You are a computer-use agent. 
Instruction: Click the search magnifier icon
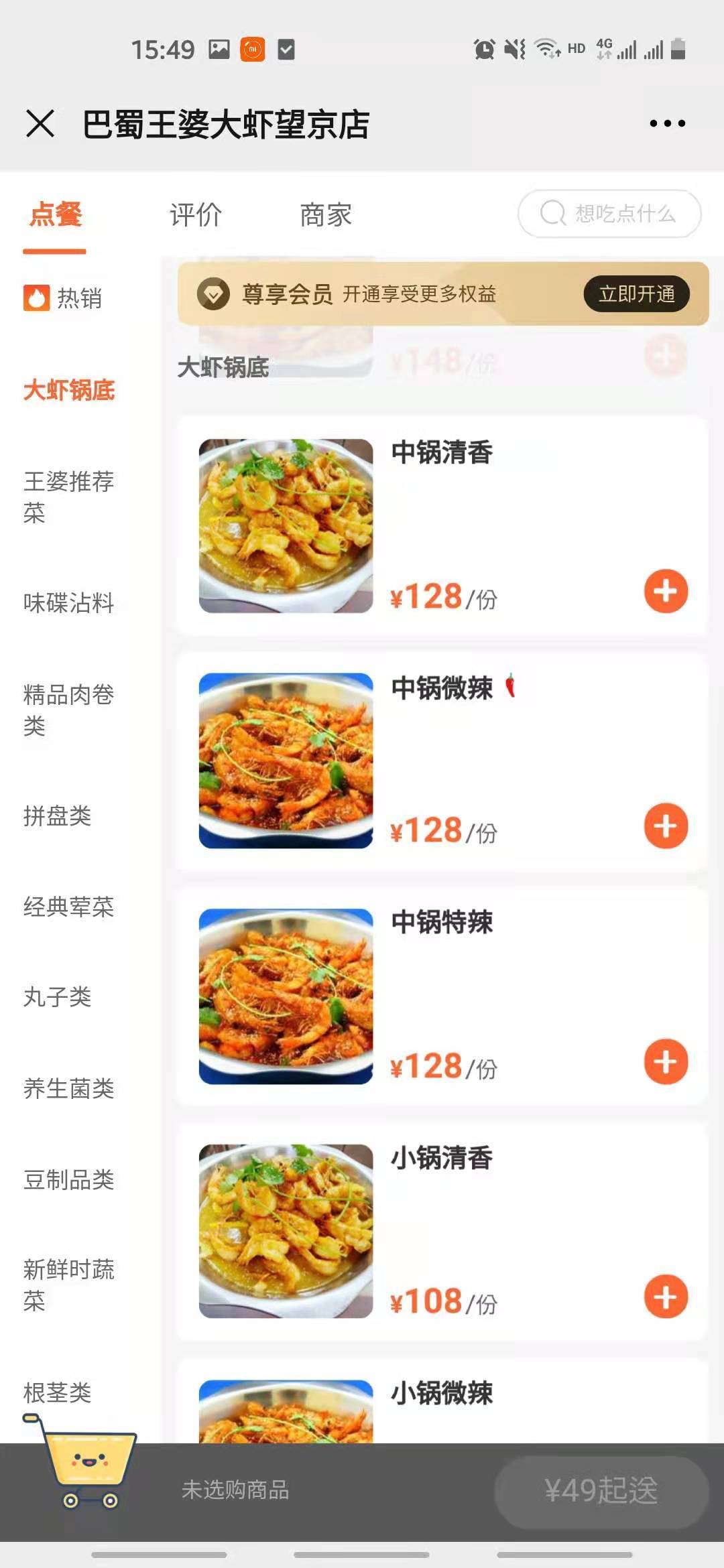click(551, 214)
